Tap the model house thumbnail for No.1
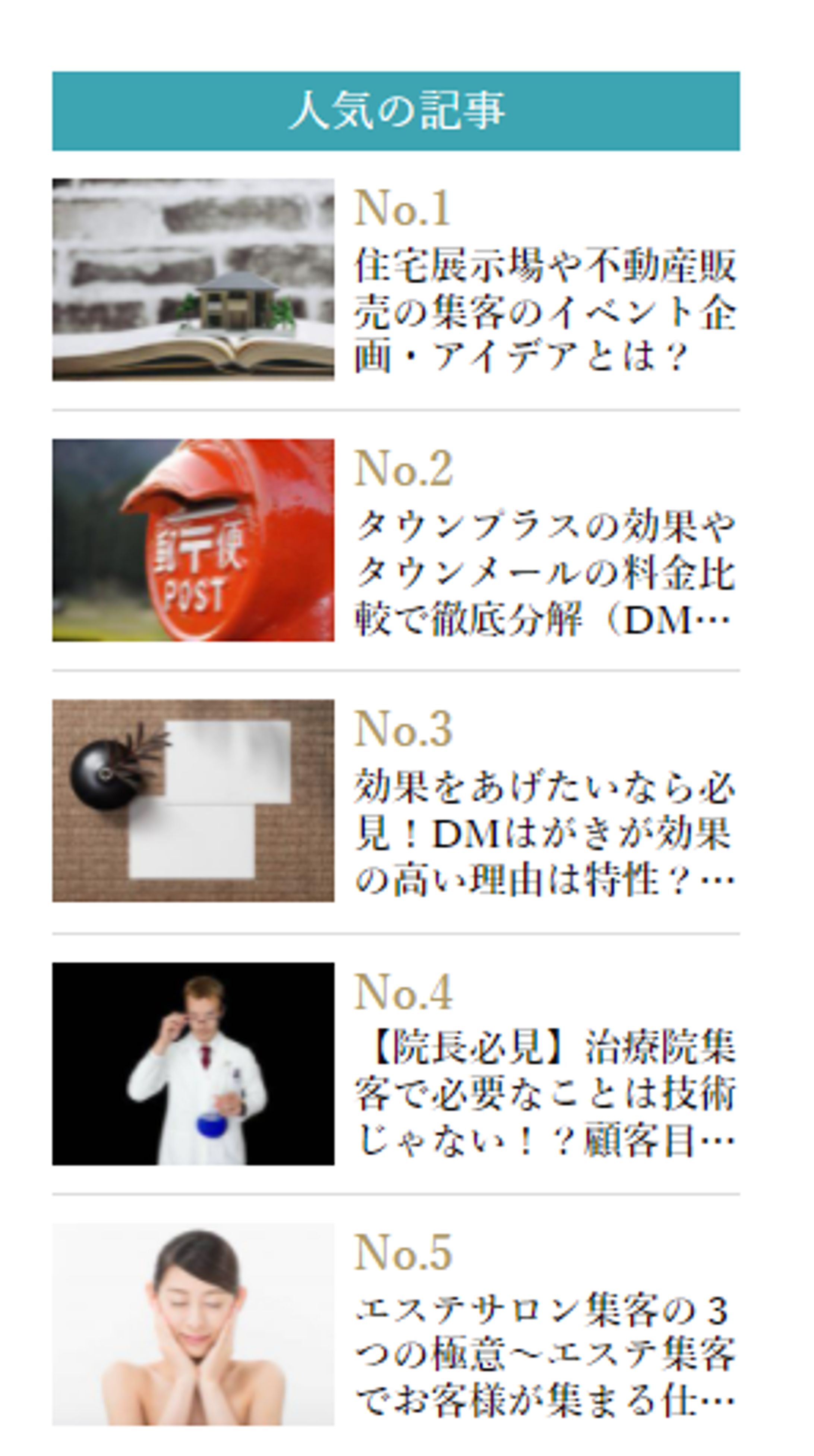This screenshot has width=814, height=1456. click(x=193, y=280)
